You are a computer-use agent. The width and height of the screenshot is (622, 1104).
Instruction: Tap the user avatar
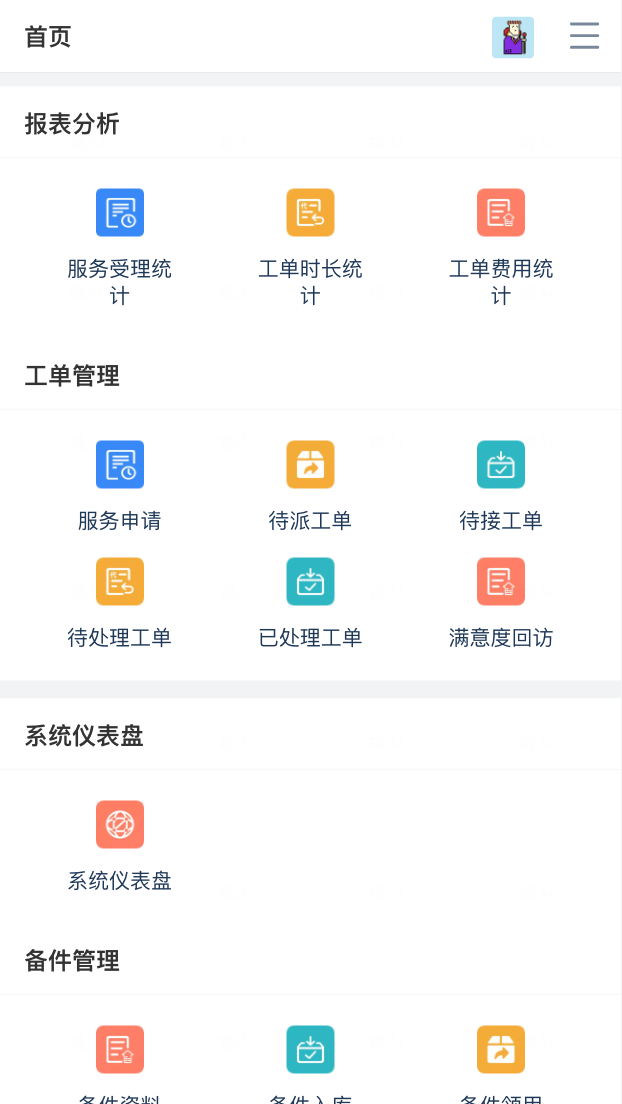[512, 37]
